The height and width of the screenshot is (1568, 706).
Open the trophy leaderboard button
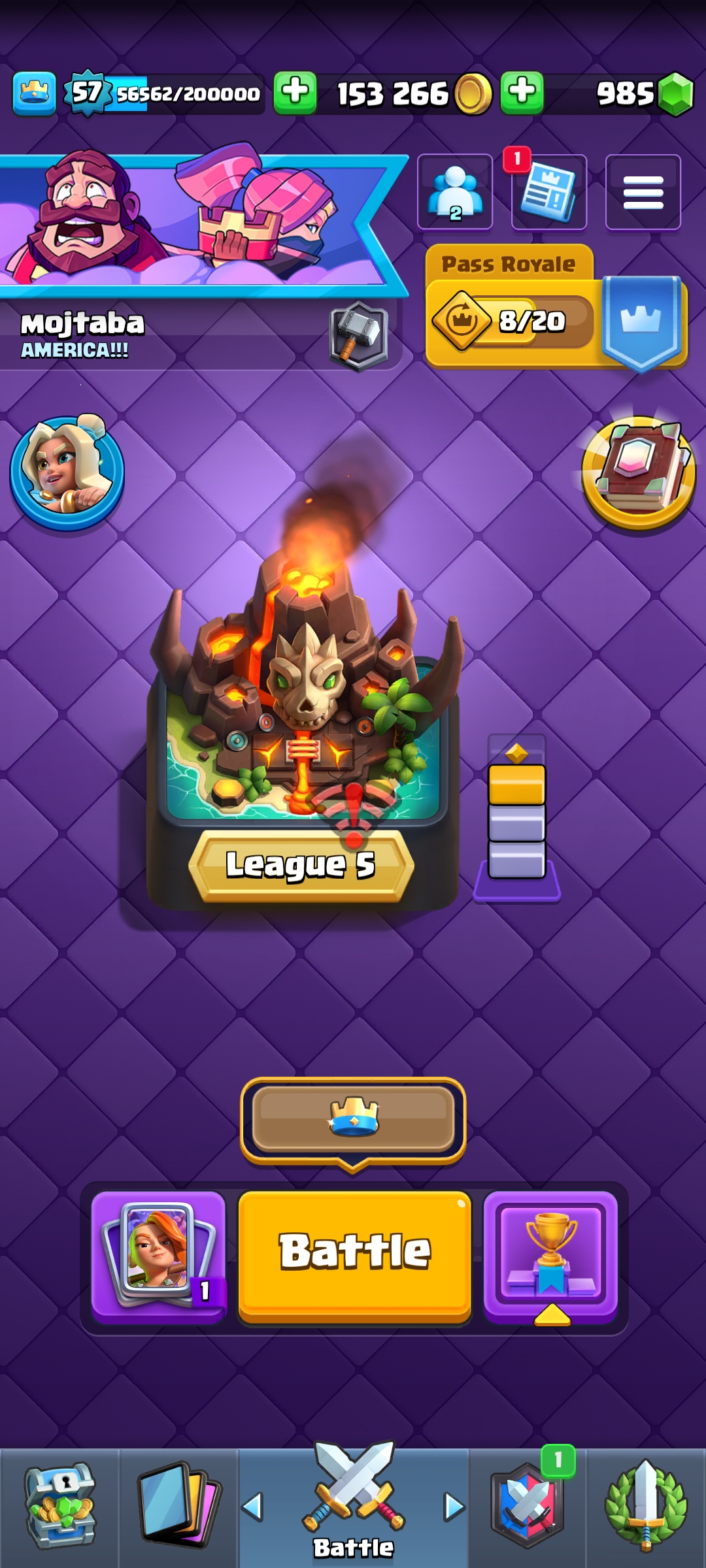(x=550, y=1258)
